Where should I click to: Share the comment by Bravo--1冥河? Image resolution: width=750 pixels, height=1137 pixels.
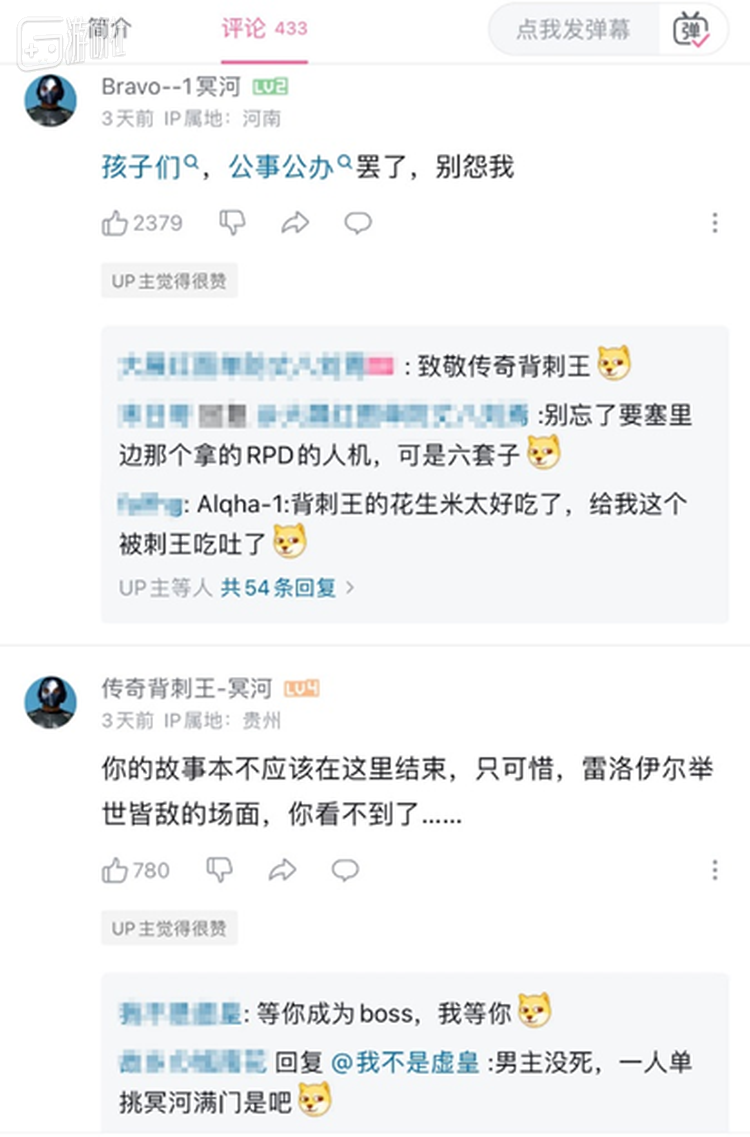tap(295, 223)
